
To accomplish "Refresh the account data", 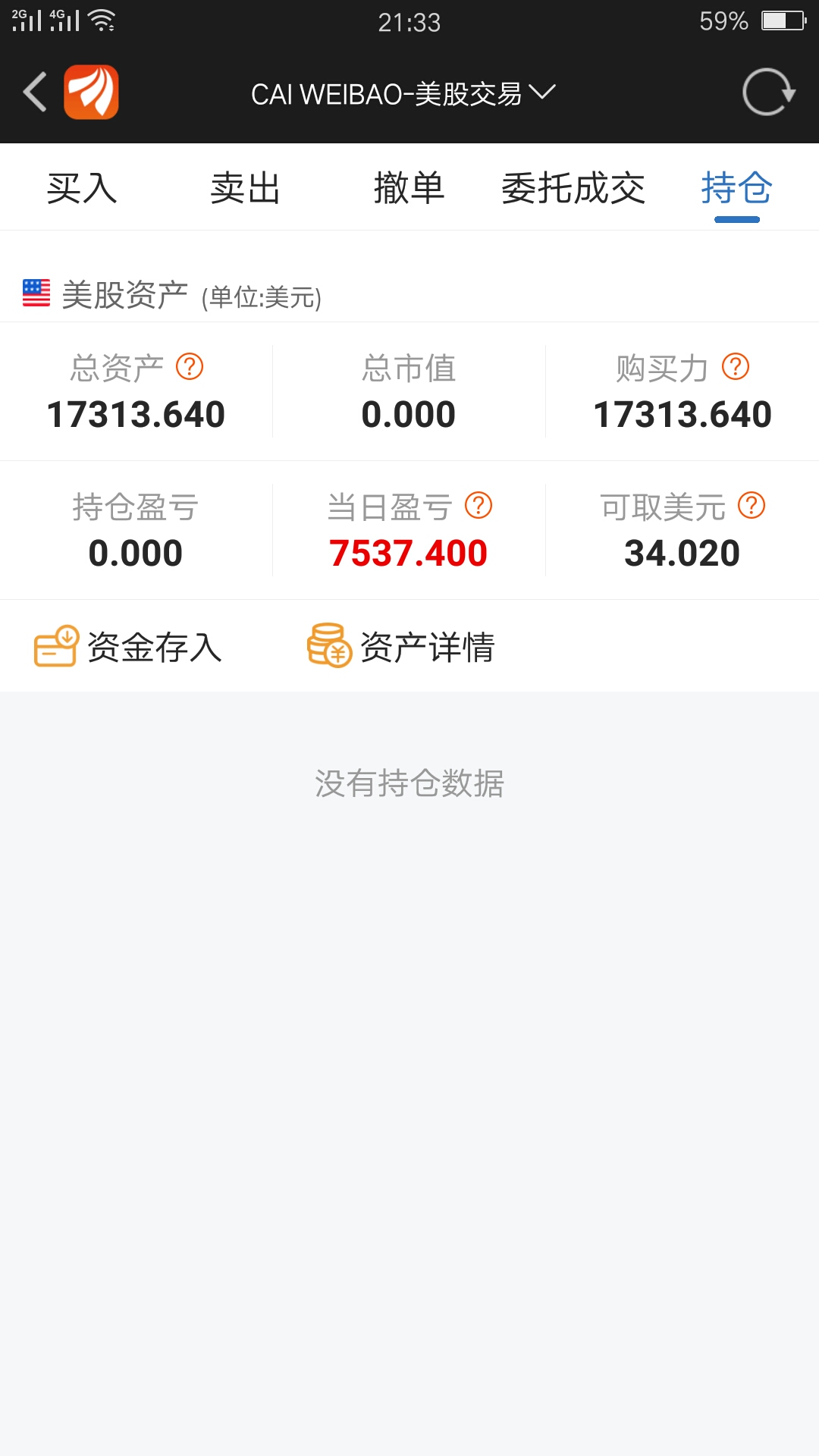I will tap(767, 93).
